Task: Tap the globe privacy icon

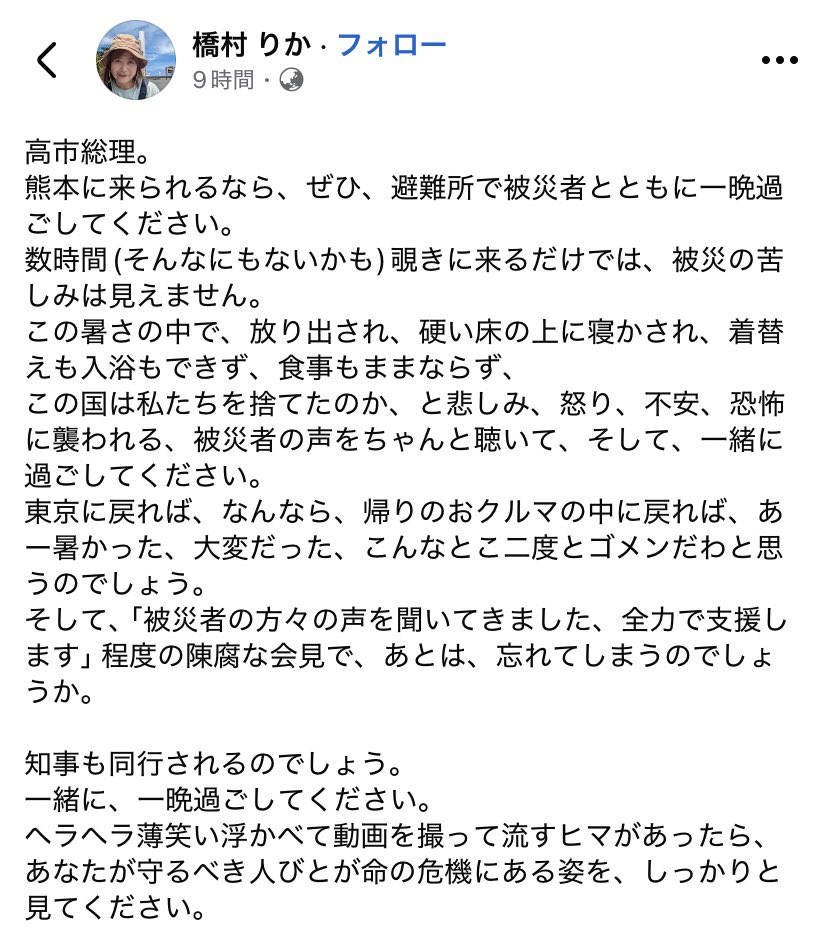Action: [x=291, y=79]
